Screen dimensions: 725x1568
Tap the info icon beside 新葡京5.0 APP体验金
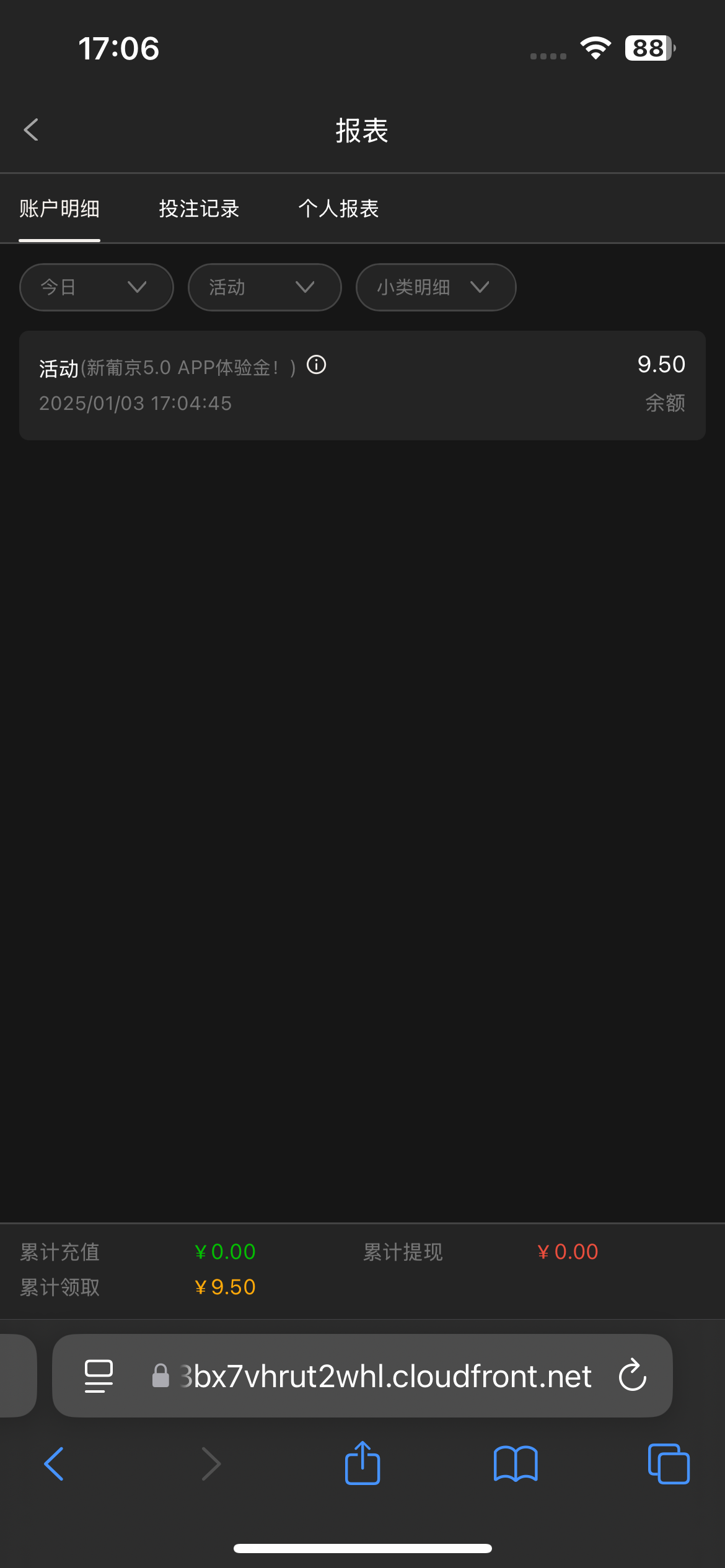[317, 365]
